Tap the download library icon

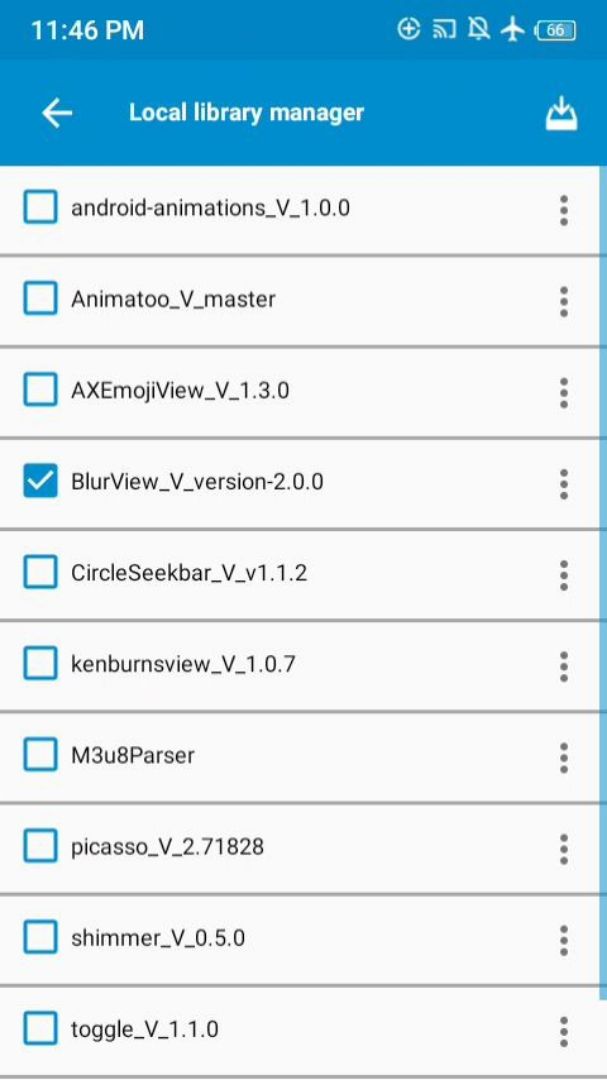(562, 114)
